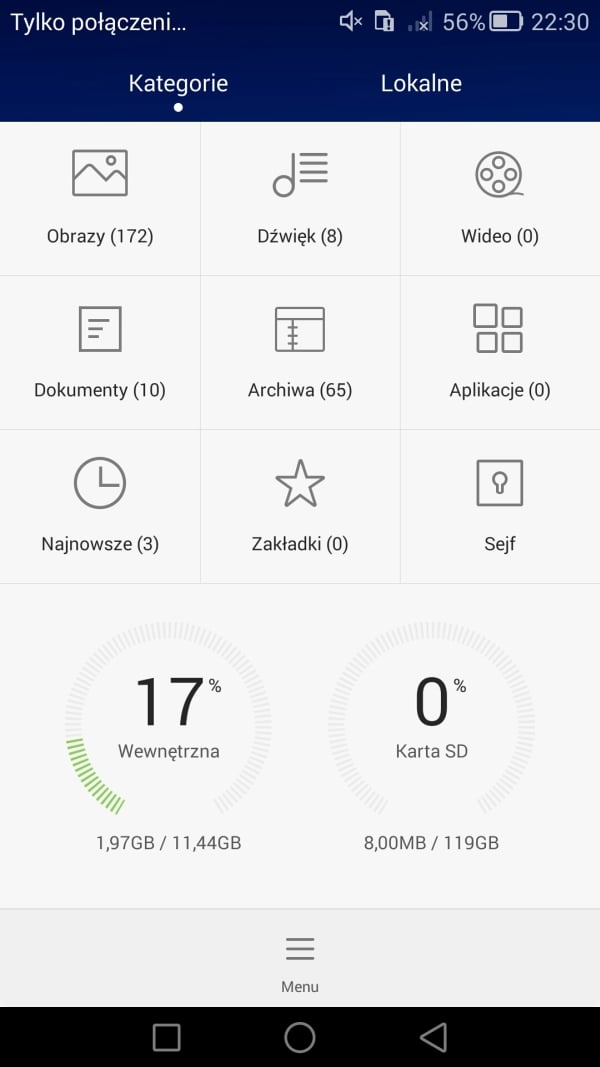Open the Obrazy (172) category

[100, 199]
